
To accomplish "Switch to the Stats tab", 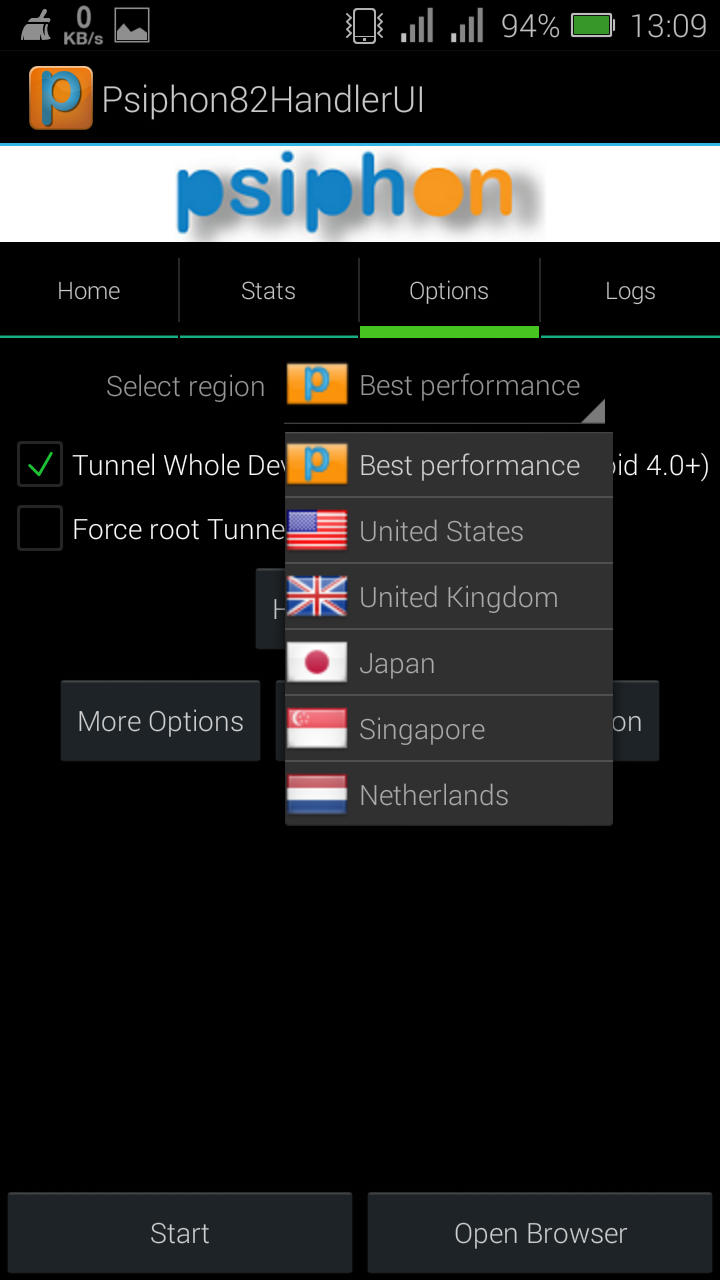I will (x=268, y=291).
